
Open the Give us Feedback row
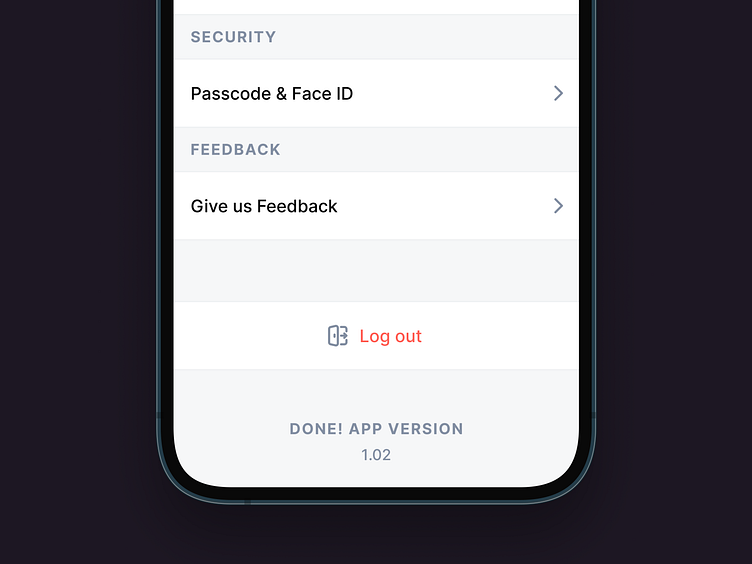coord(375,206)
